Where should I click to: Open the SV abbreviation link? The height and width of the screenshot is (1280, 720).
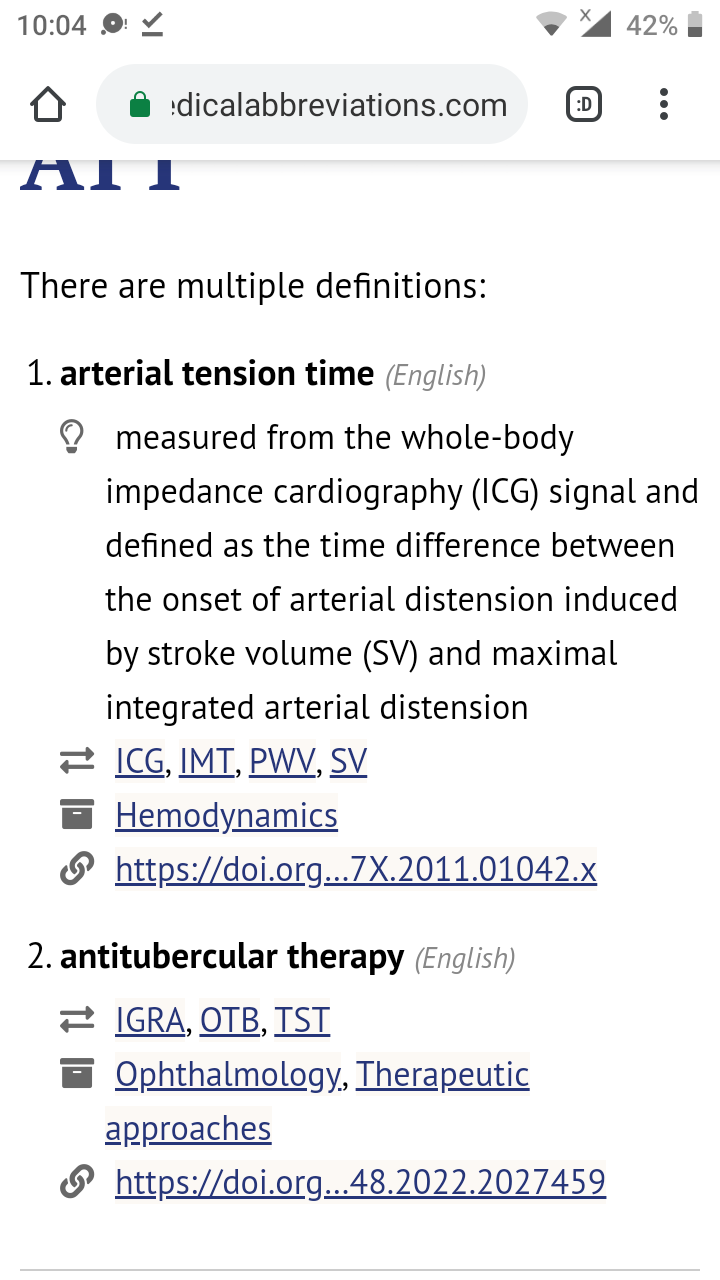click(349, 762)
